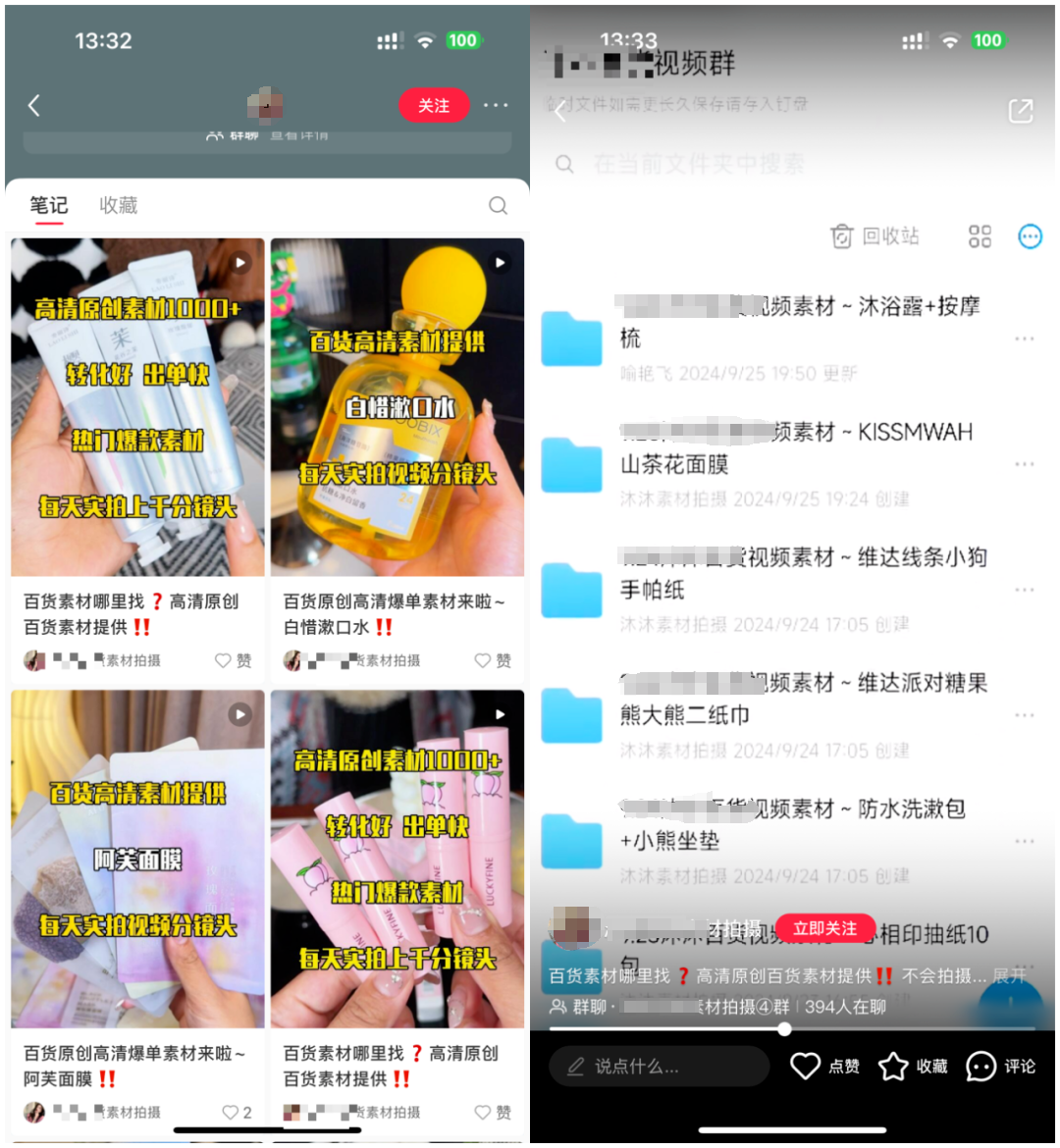Expand the video caption with 展开
1060x1148 pixels.
(1009, 975)
